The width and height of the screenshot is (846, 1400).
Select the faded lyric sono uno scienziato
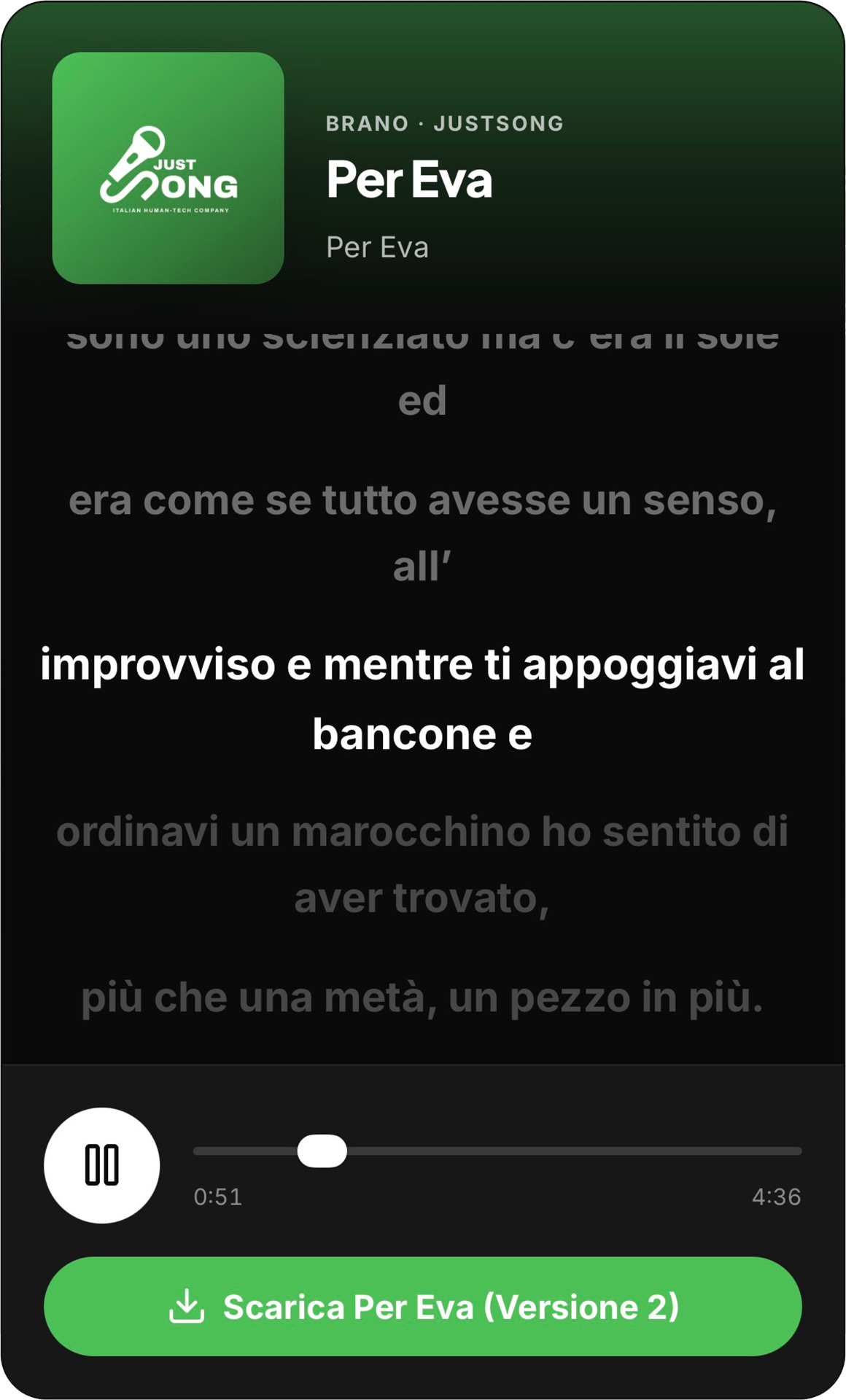pos(423,339)
